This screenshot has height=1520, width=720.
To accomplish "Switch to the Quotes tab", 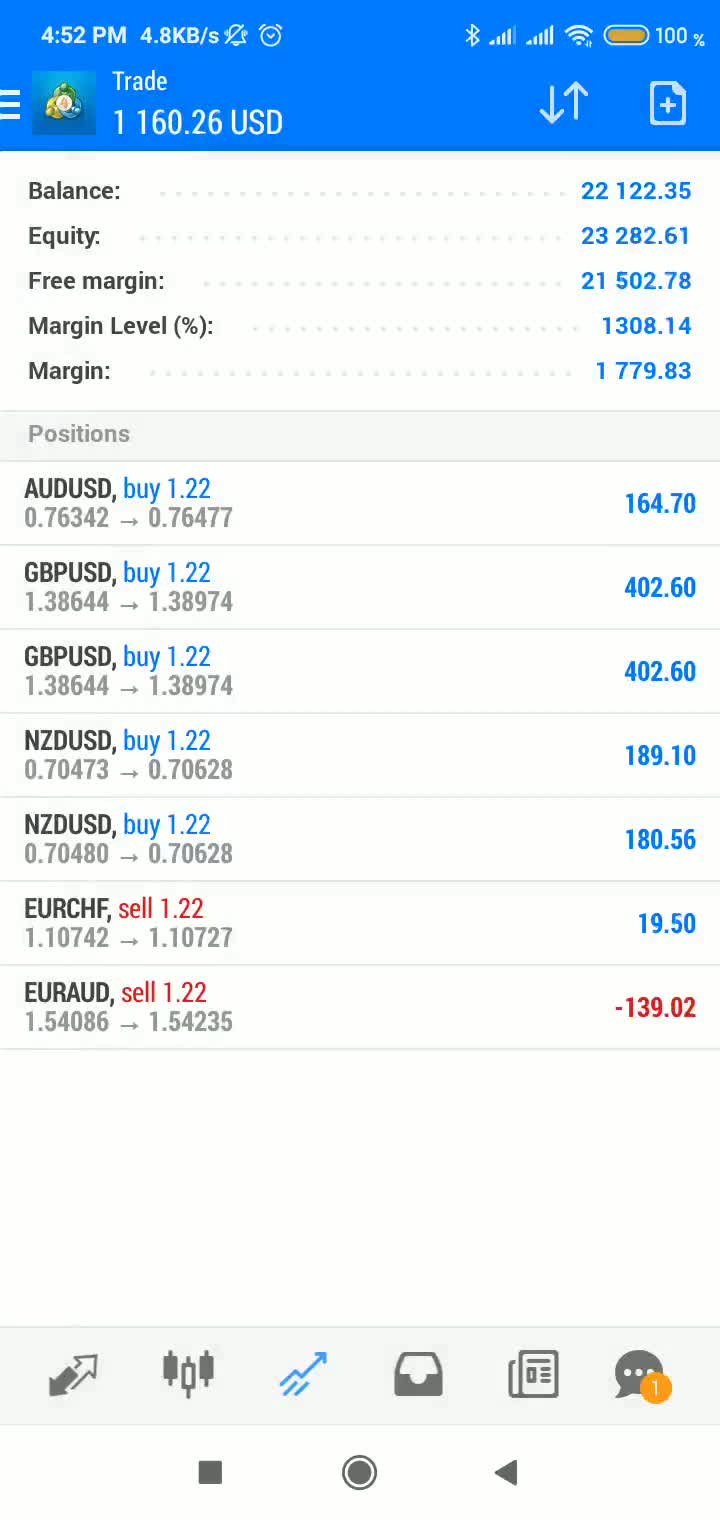I will (74, 1374).
